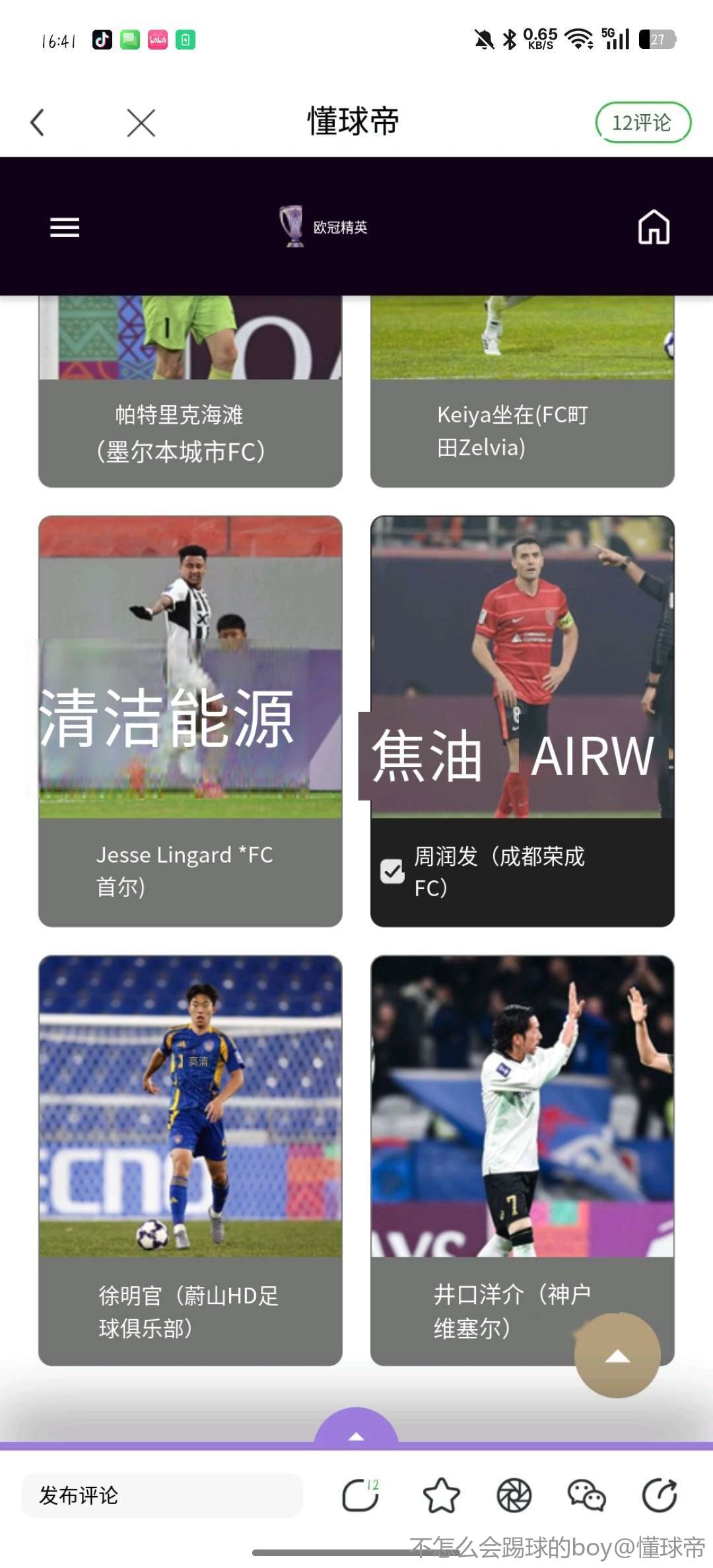The height and width of the screenshot is (1568, 713).
Task: Choose the Jesse Lingard FC首尔 card
Action: pos(190,719)
